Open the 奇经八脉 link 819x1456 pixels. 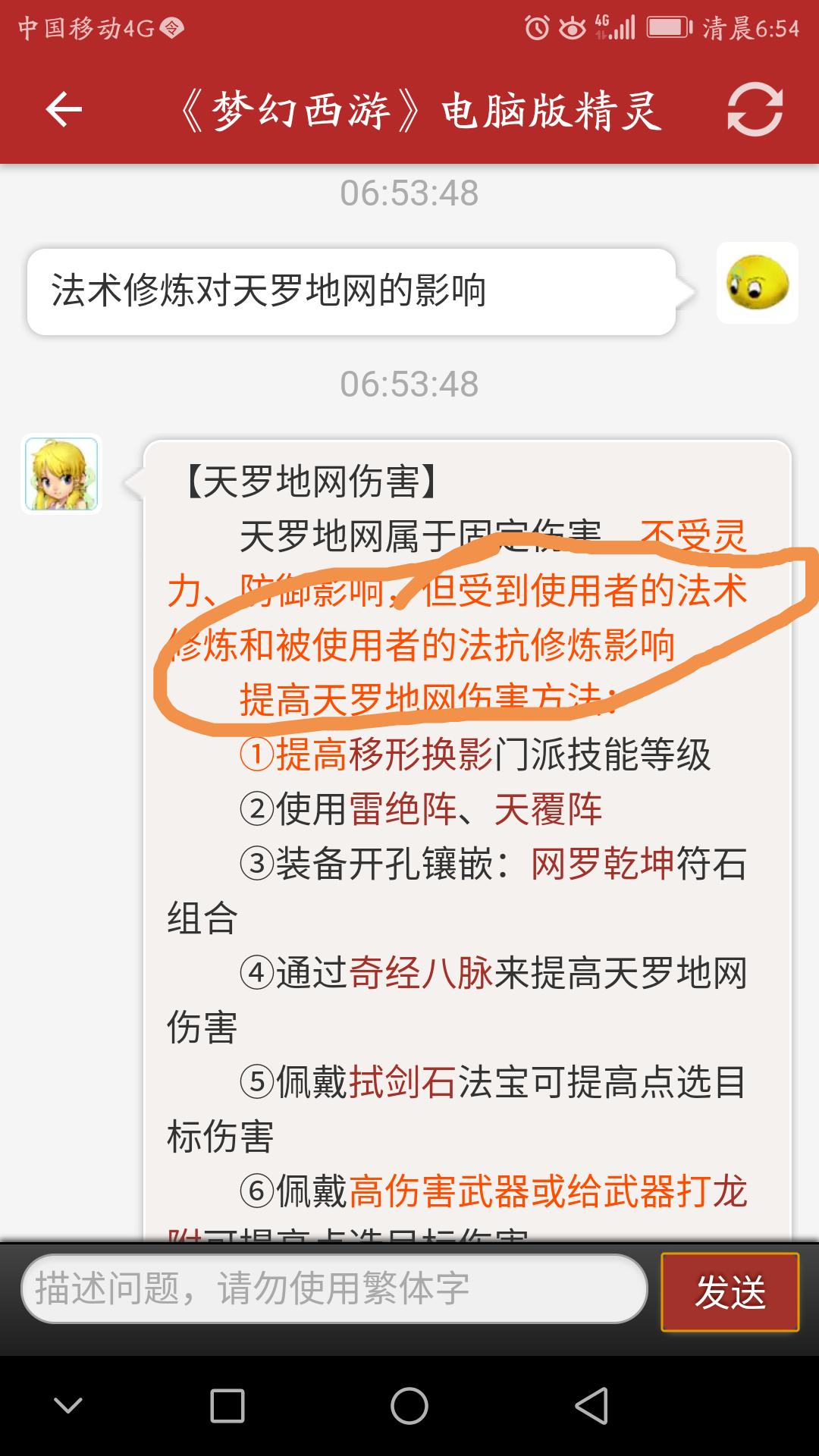pos(420,973)
